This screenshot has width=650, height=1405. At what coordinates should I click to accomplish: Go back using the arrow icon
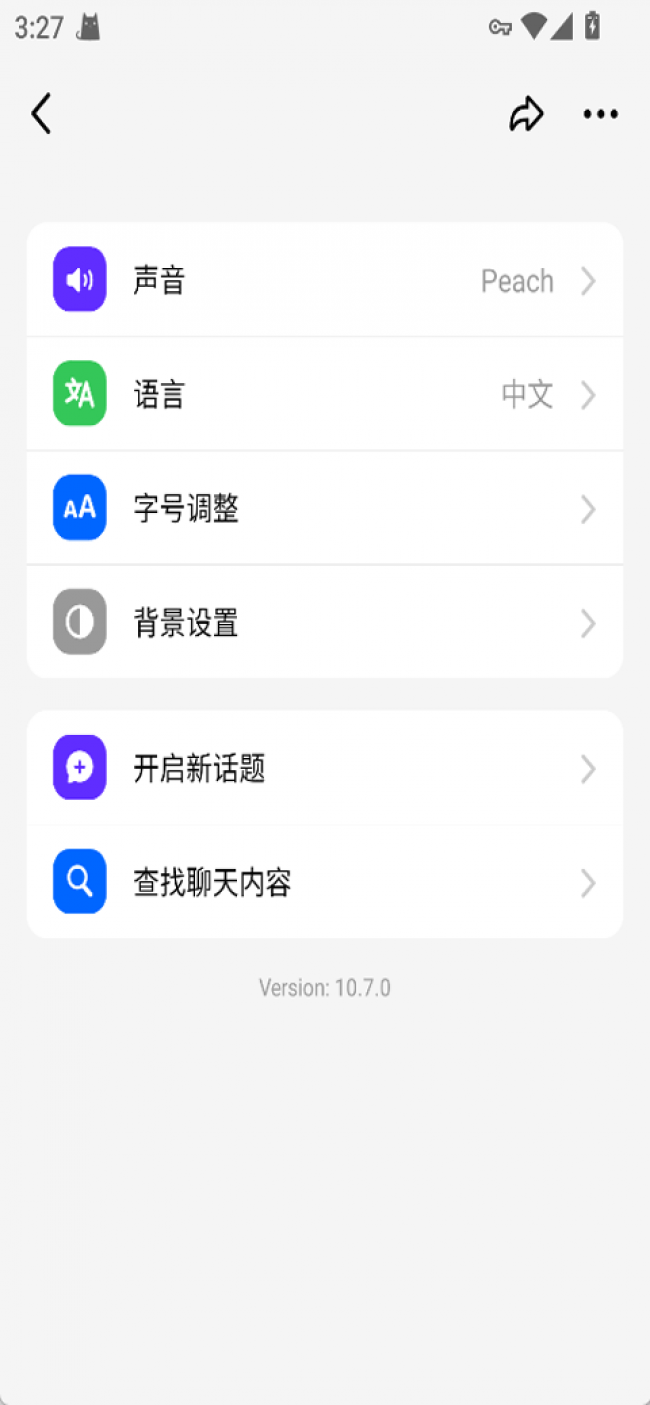click(41, 114)
